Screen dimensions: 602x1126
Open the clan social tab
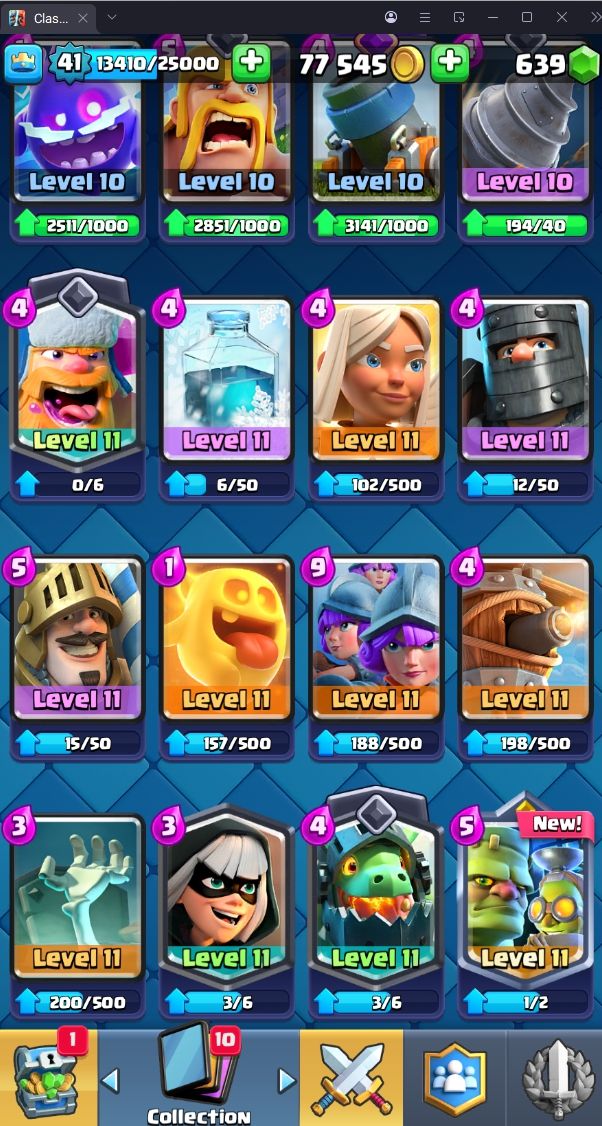pyautogui.click(x=455, y=1078)
